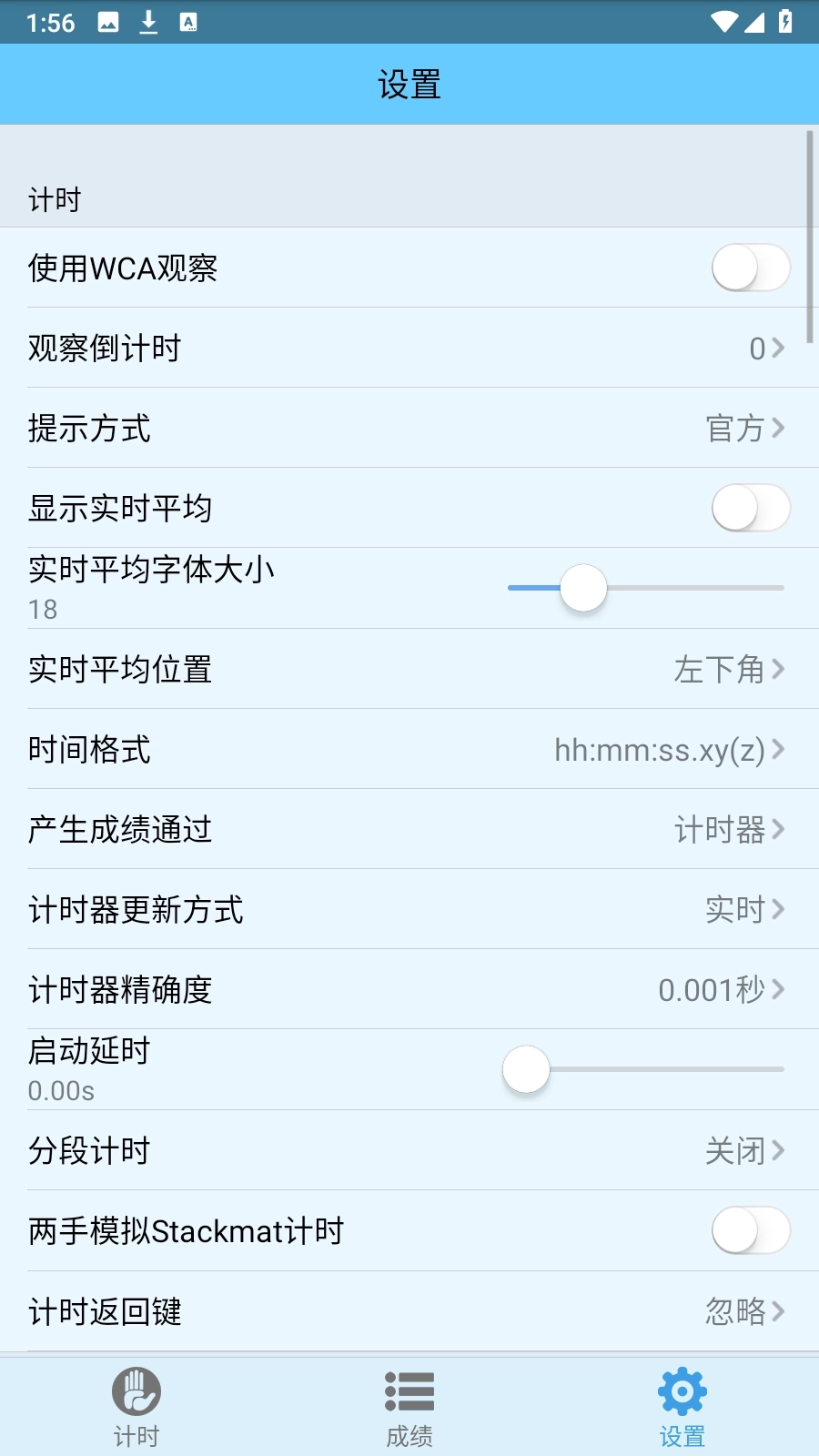Tap the 设置 tab in bottom navigation
Viewport: 819px width, 1456px height.
[x=682, y=1406]
